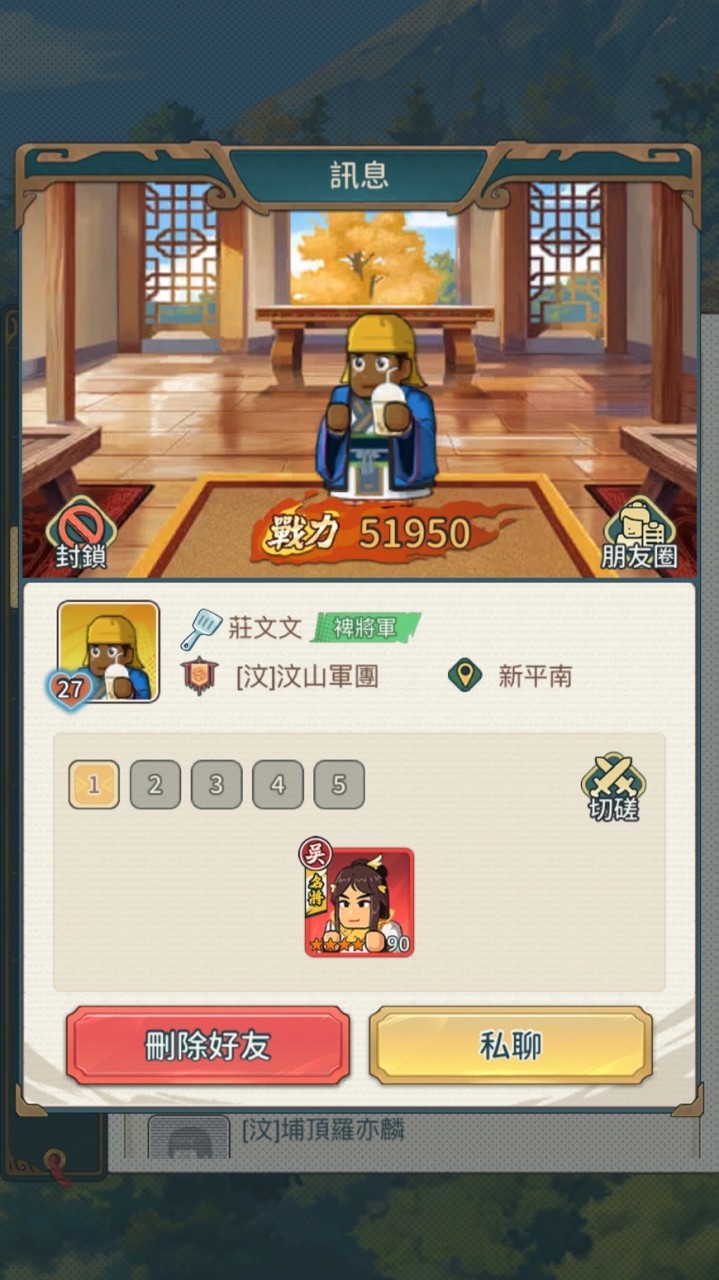719x1280 pixels.
Task: Switch to team slot 2
Action: coord(155,785)
